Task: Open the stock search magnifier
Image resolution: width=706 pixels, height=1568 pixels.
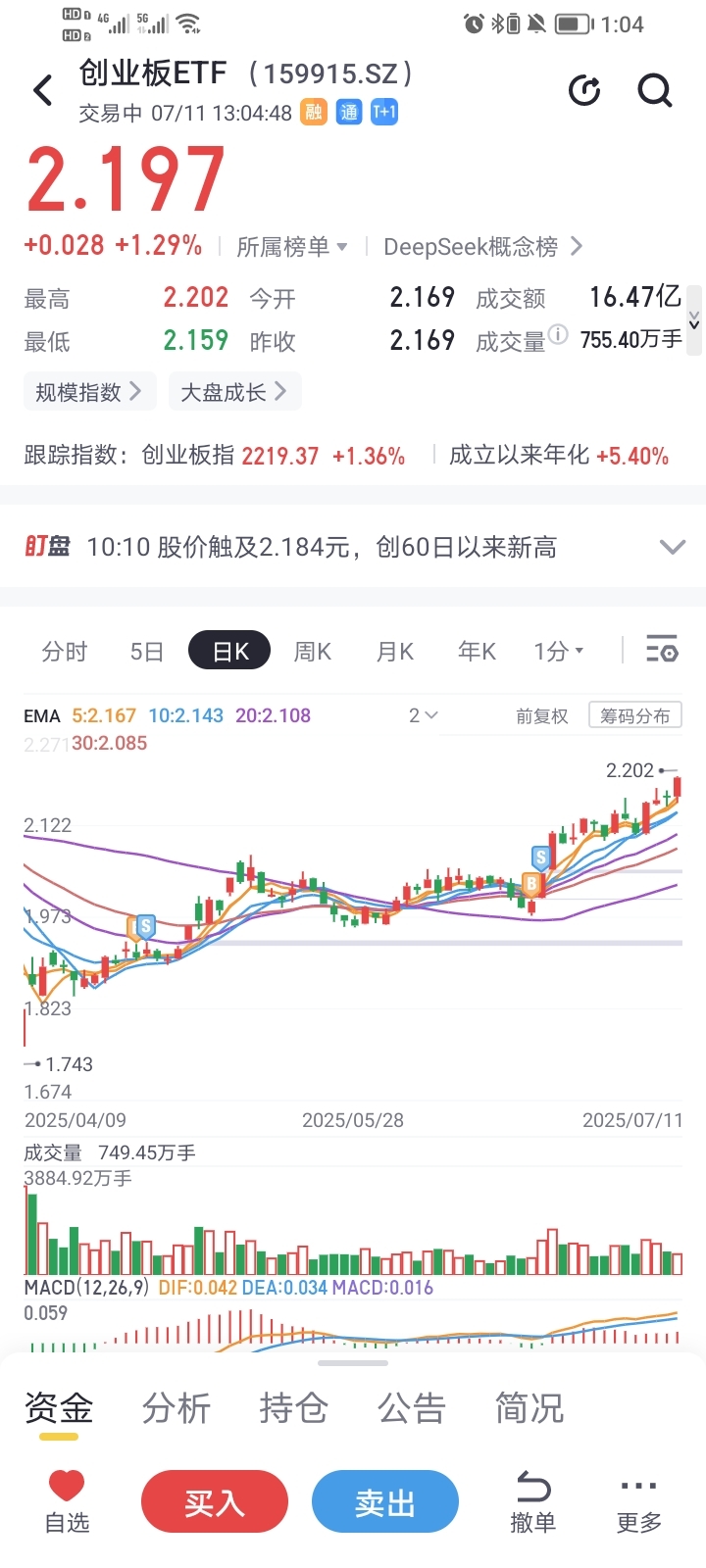Action: tap(654, 90)
